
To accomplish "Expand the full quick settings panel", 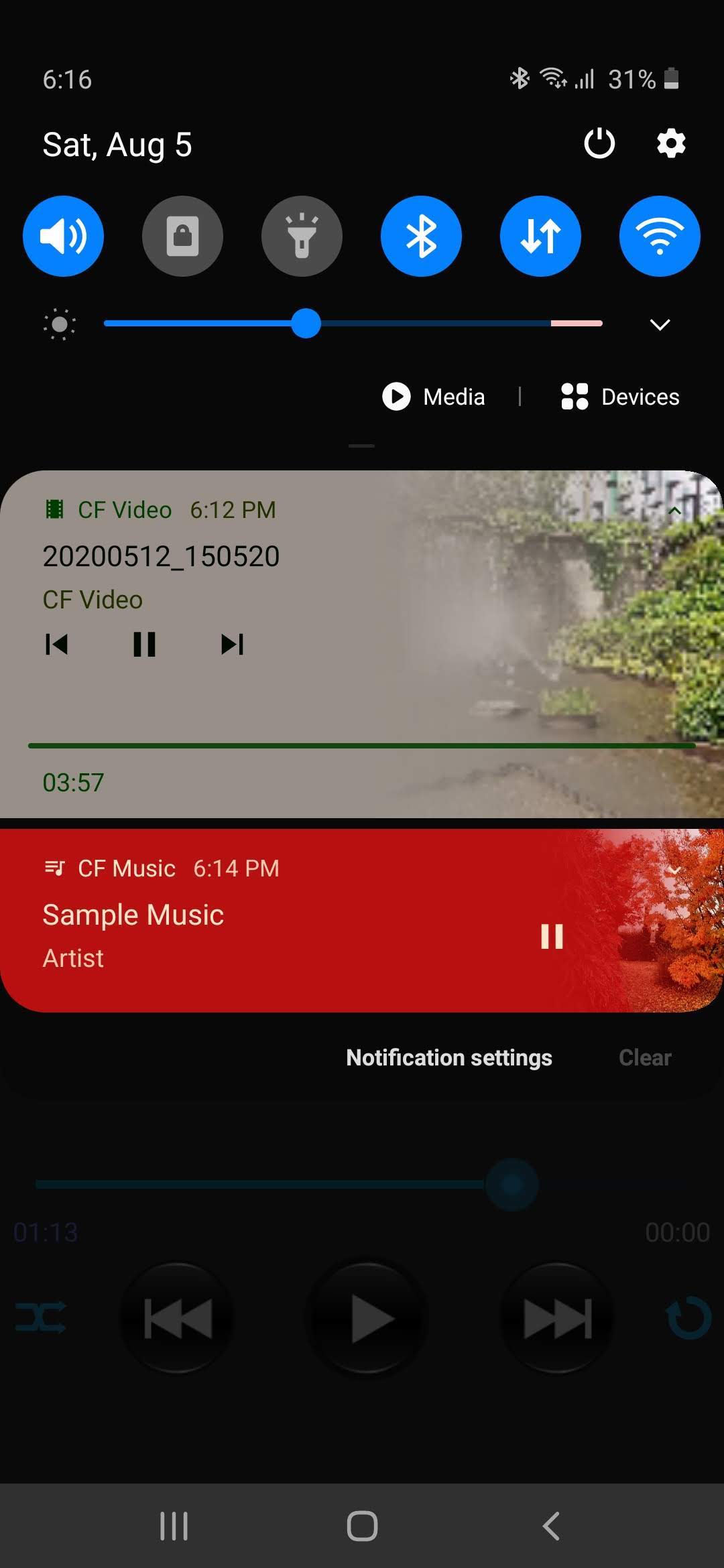I will click(660, 325).
